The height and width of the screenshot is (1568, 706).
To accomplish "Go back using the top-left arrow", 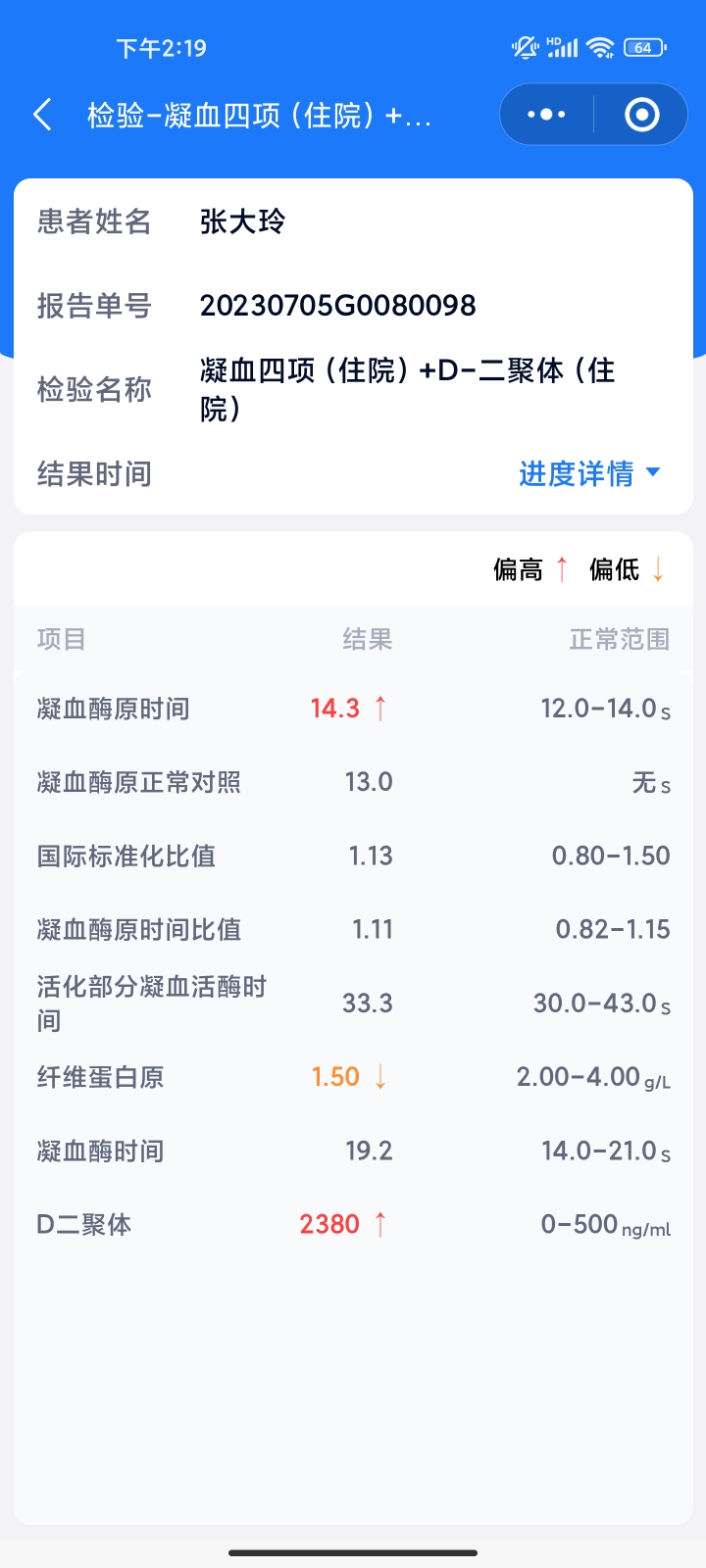I will pyautogui.click(x=42, y=115).
